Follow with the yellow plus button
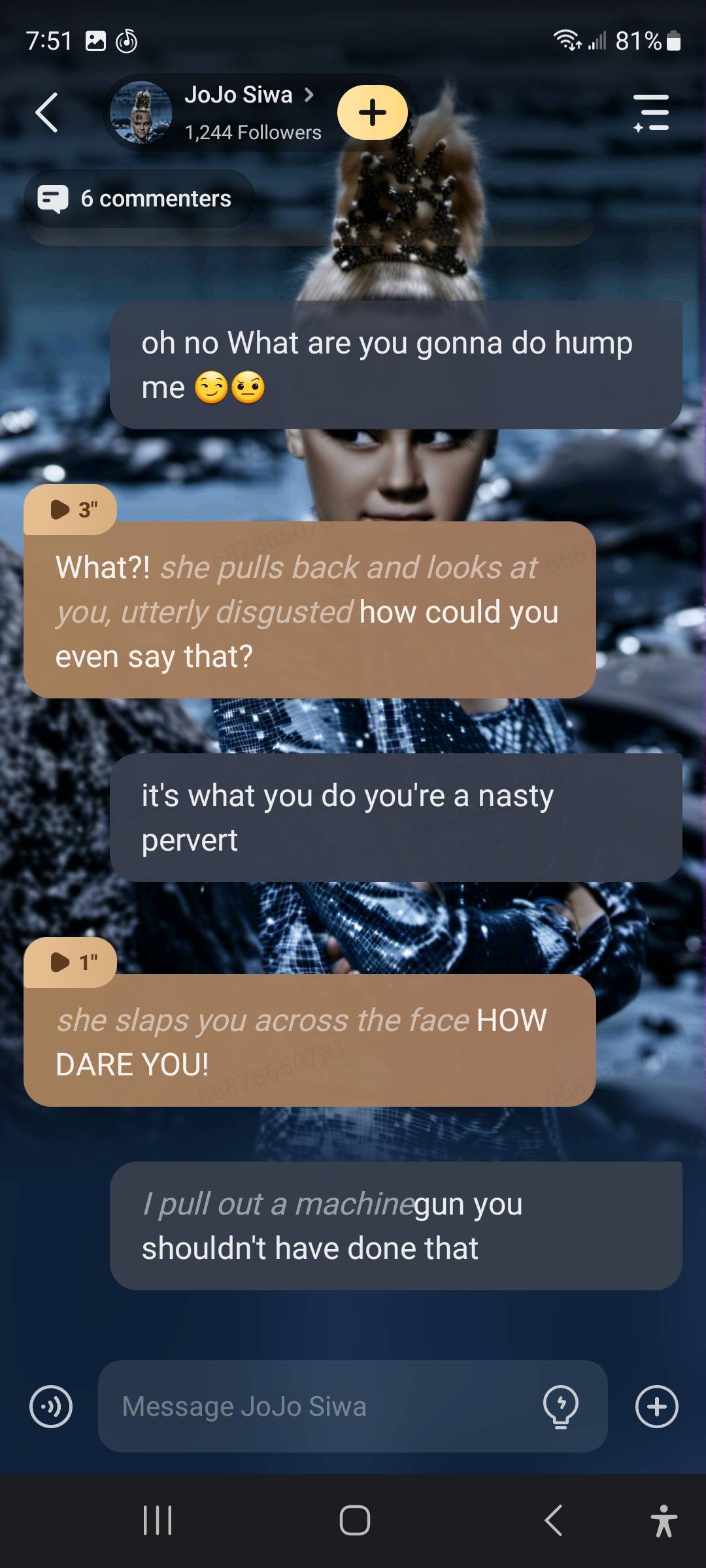 tap(372, 112)
